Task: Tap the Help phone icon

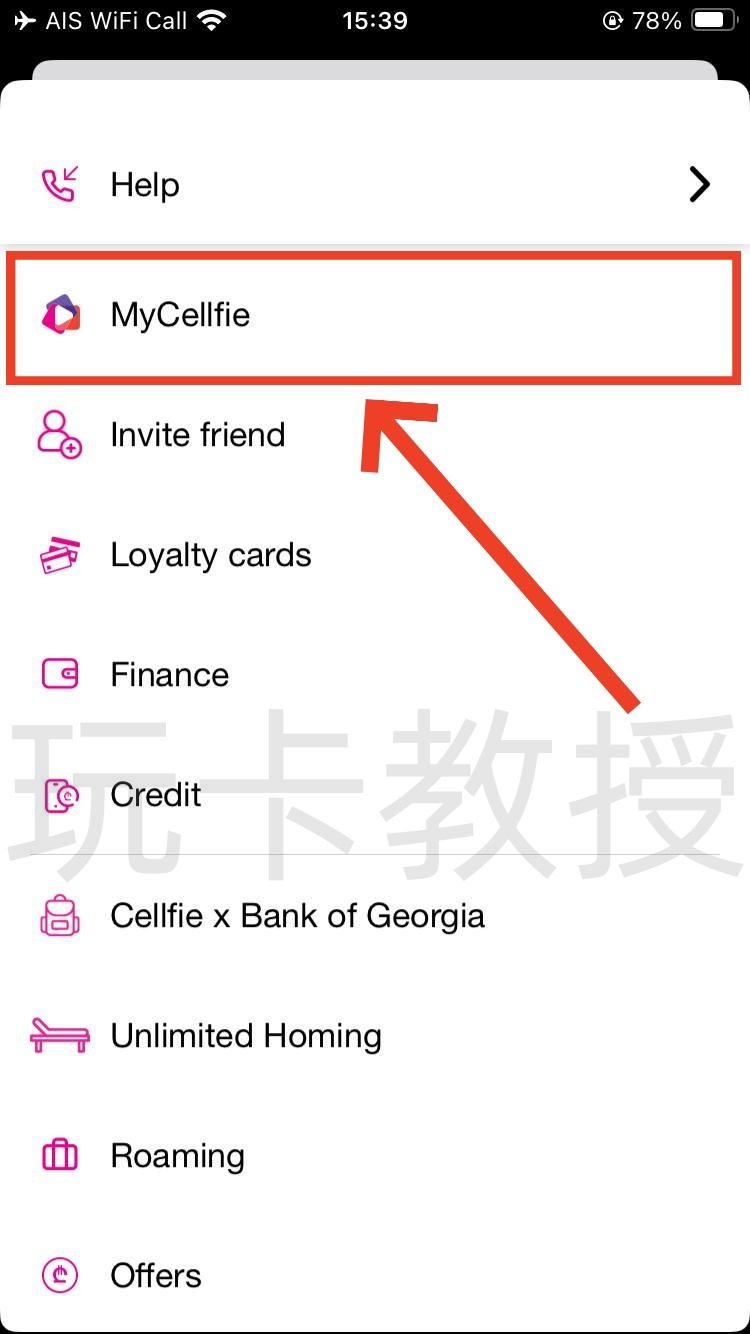Action: 60,184
